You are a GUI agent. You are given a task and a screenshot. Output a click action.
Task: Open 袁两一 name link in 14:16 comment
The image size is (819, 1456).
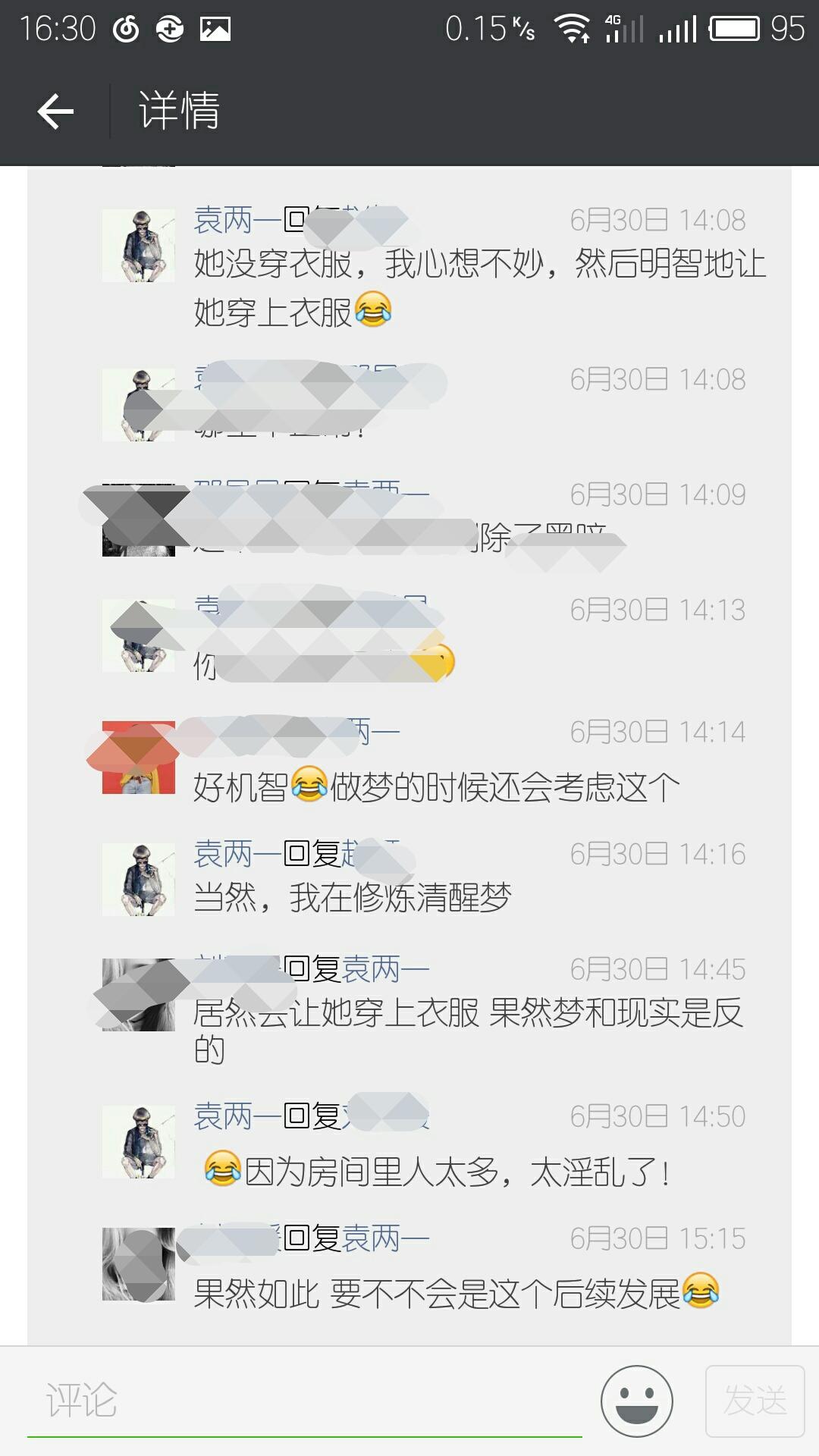tap(237, 855)
